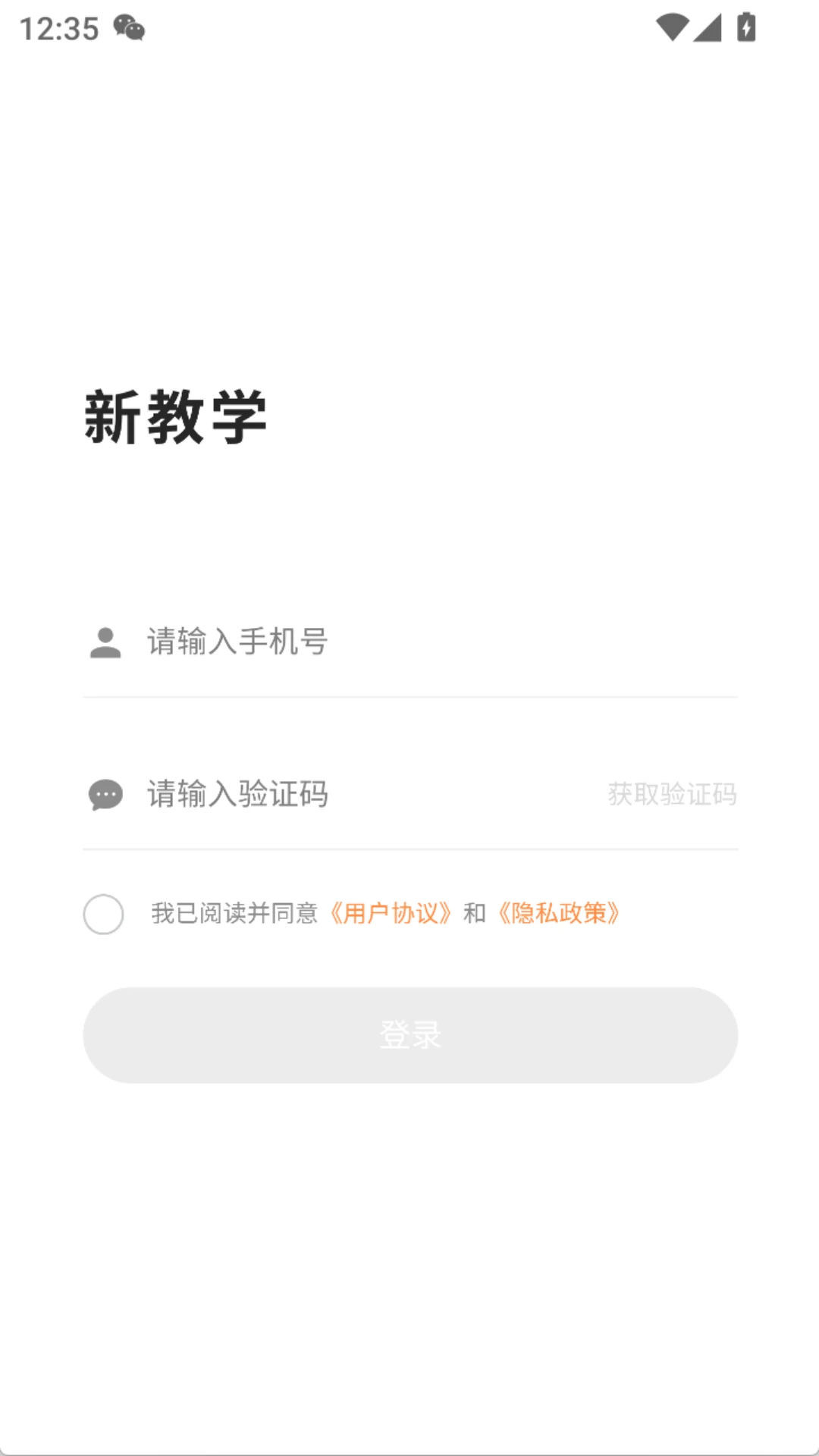819x1456 pixels.
Task: Open the 《隐私政策》 privacy policy link
Action: (x=559, y=913)
